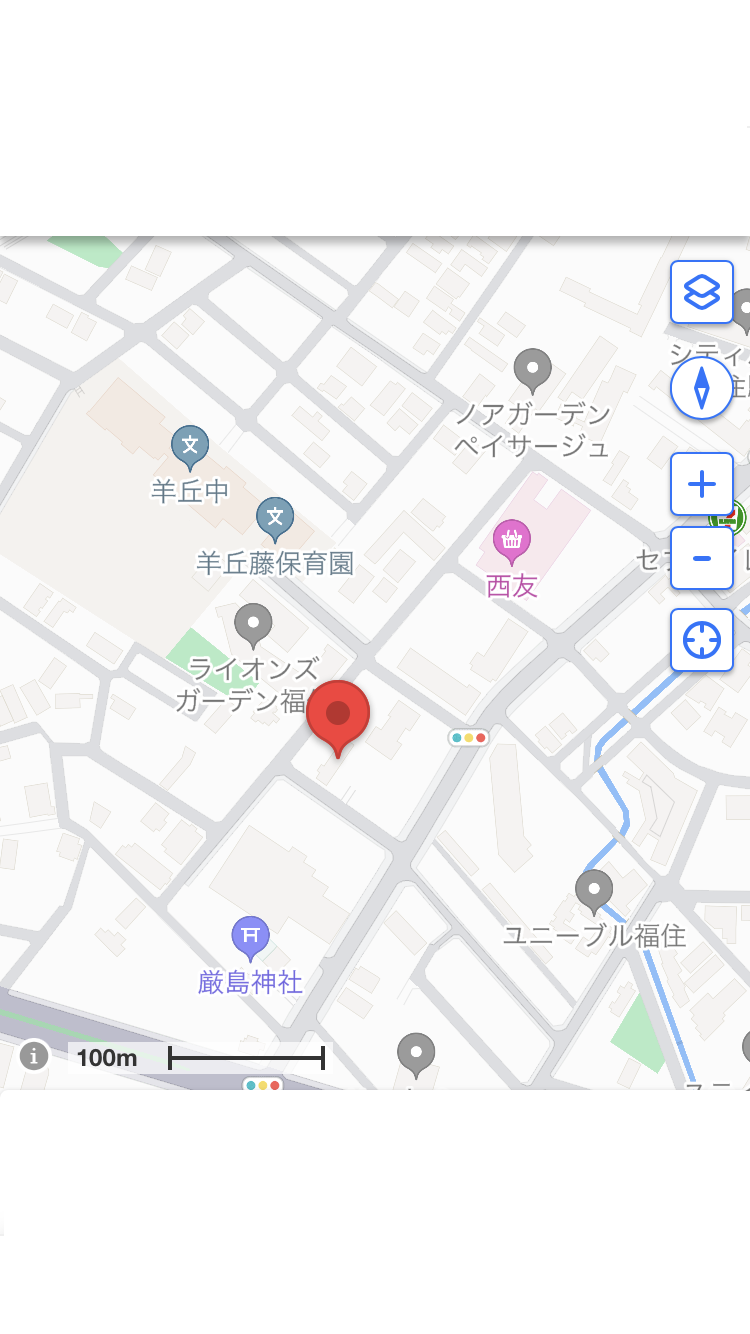Screen dimensions: 750x1334
Task: Open the map layers selector
Action: click(702, 292)
